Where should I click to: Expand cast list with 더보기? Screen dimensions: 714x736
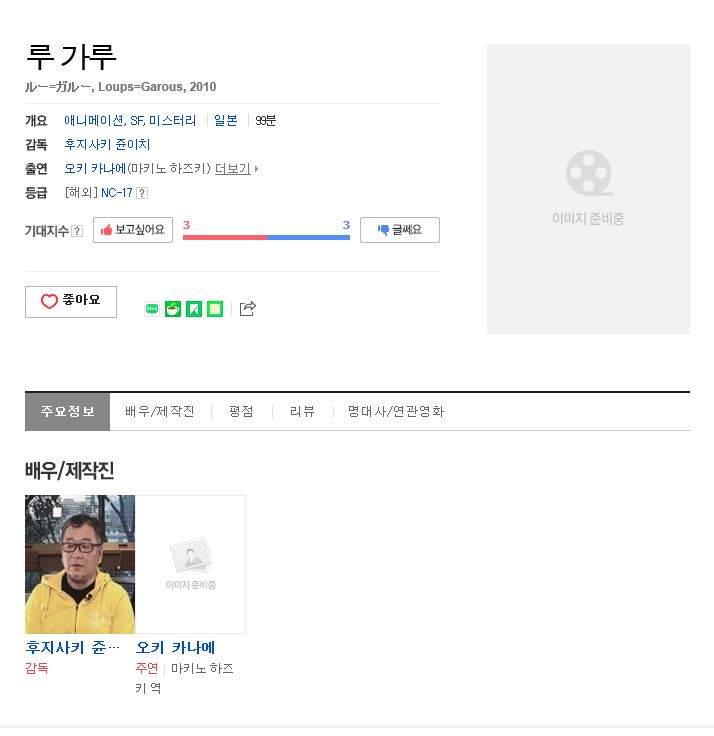(x=236, y=169)
